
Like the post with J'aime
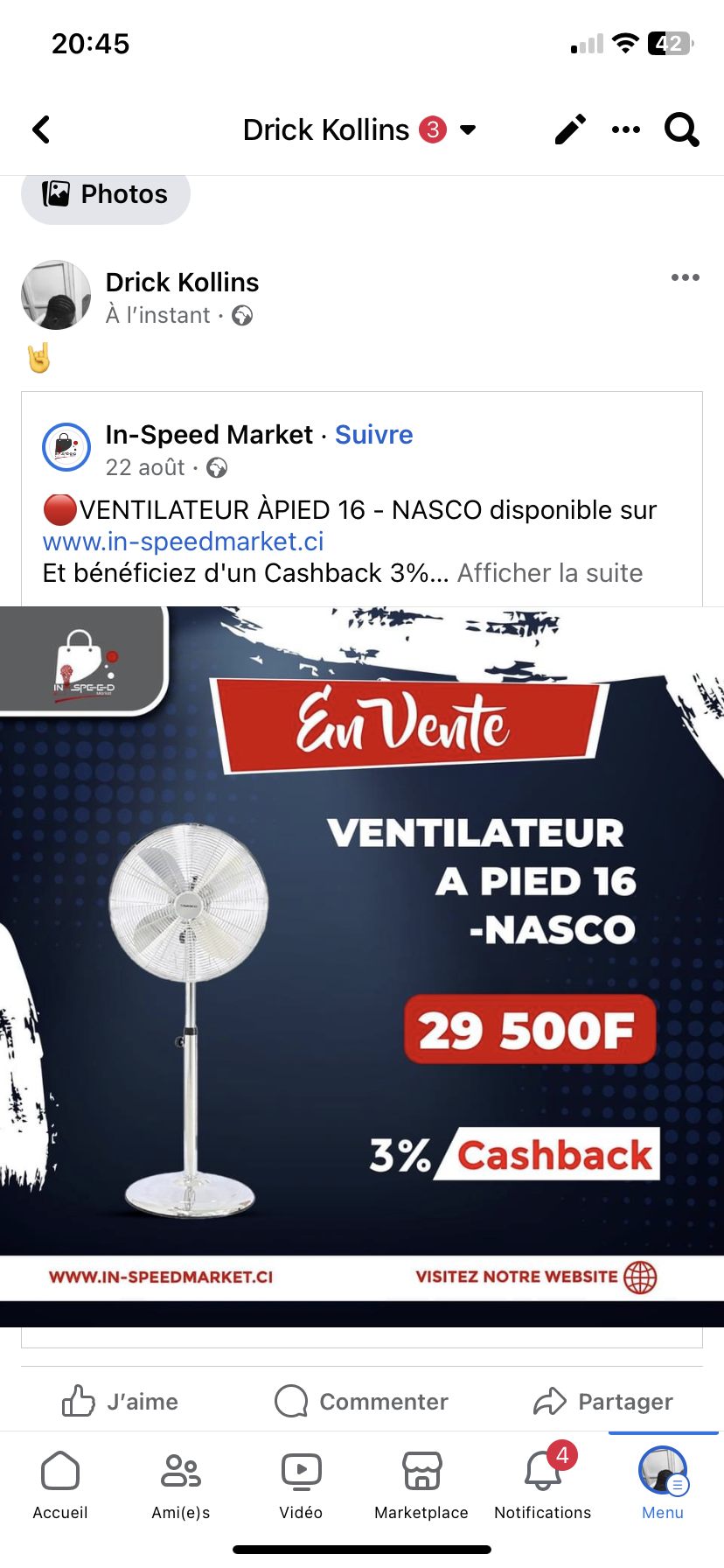click(x=121, y=1401)
